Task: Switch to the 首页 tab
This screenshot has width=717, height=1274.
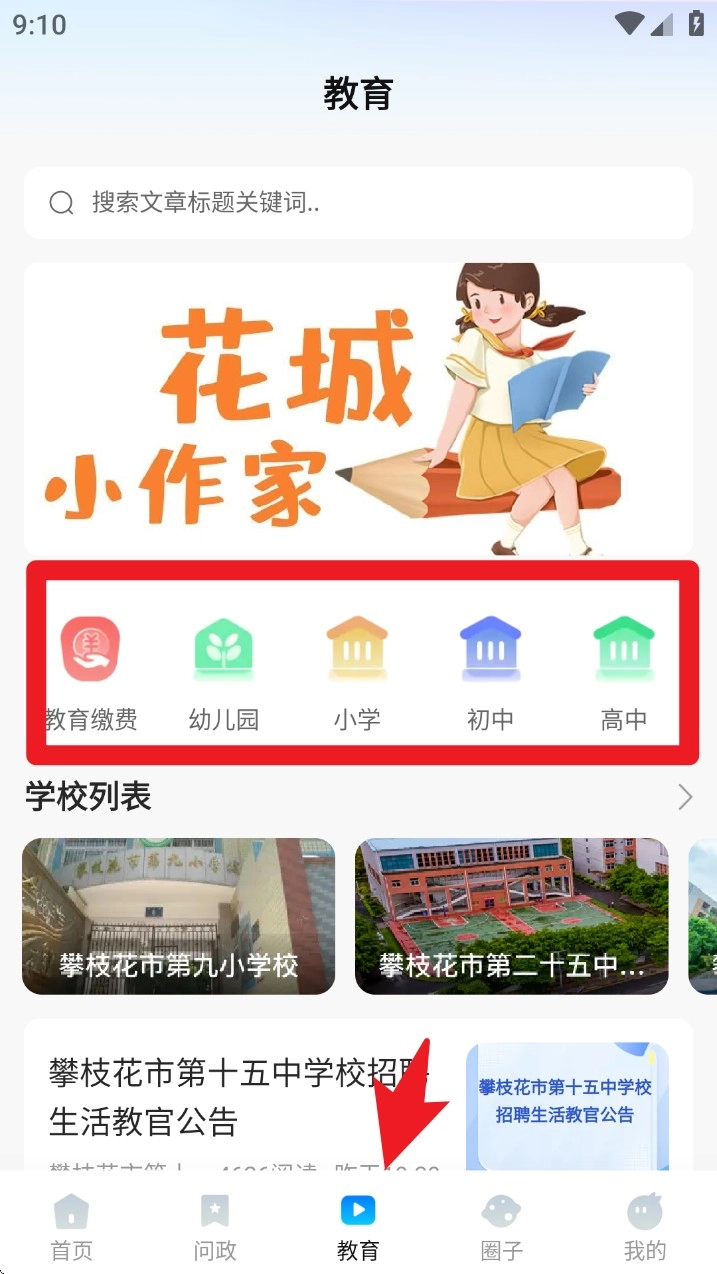Action: pyautogui.click(x=71, y=1227)
